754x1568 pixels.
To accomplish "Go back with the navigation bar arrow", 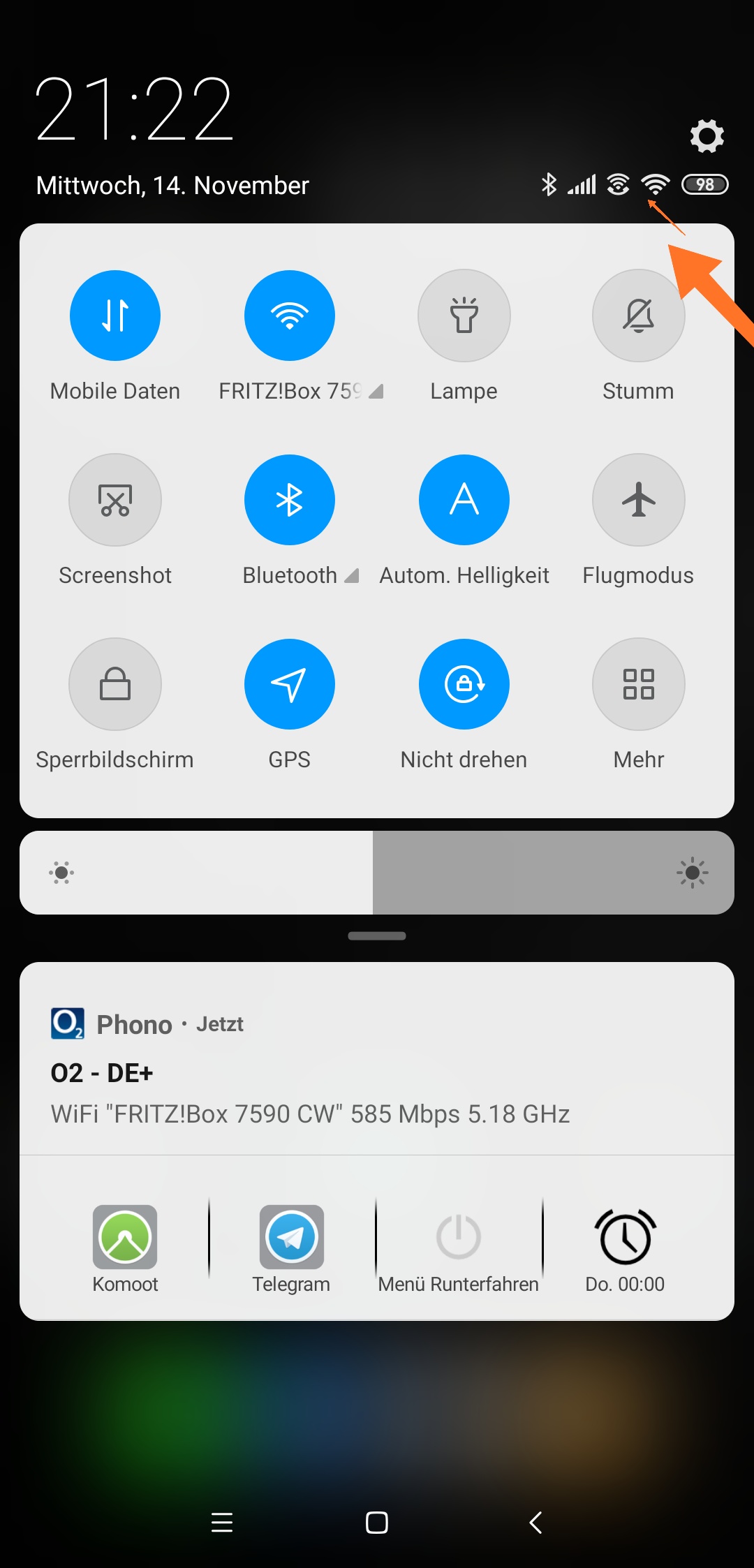I will 535,1522.
